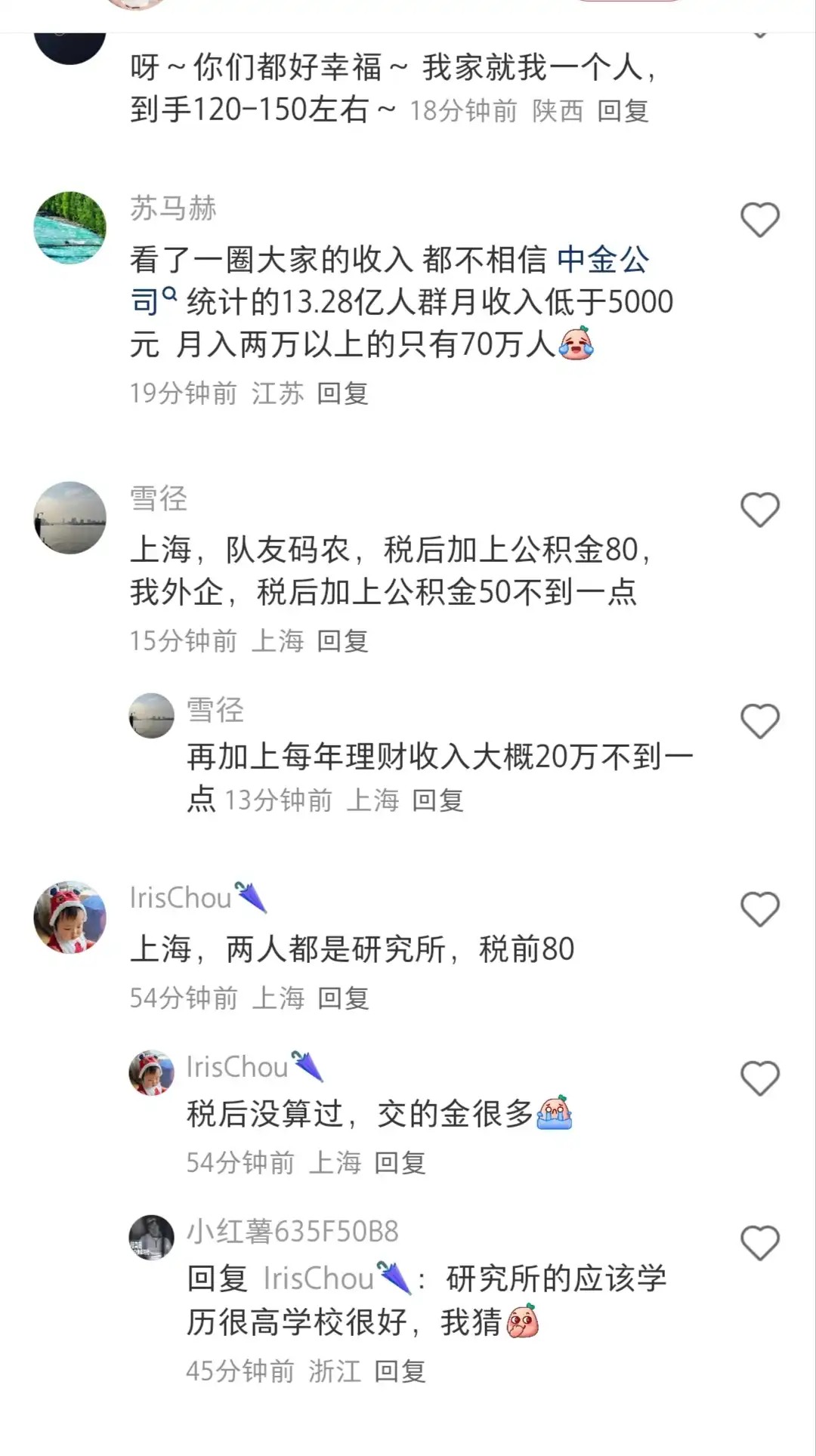The image size is (816, 1456).
Task: Reply to 雪径's comment posted 15分钟前
Action: click(x=342, y=641)
